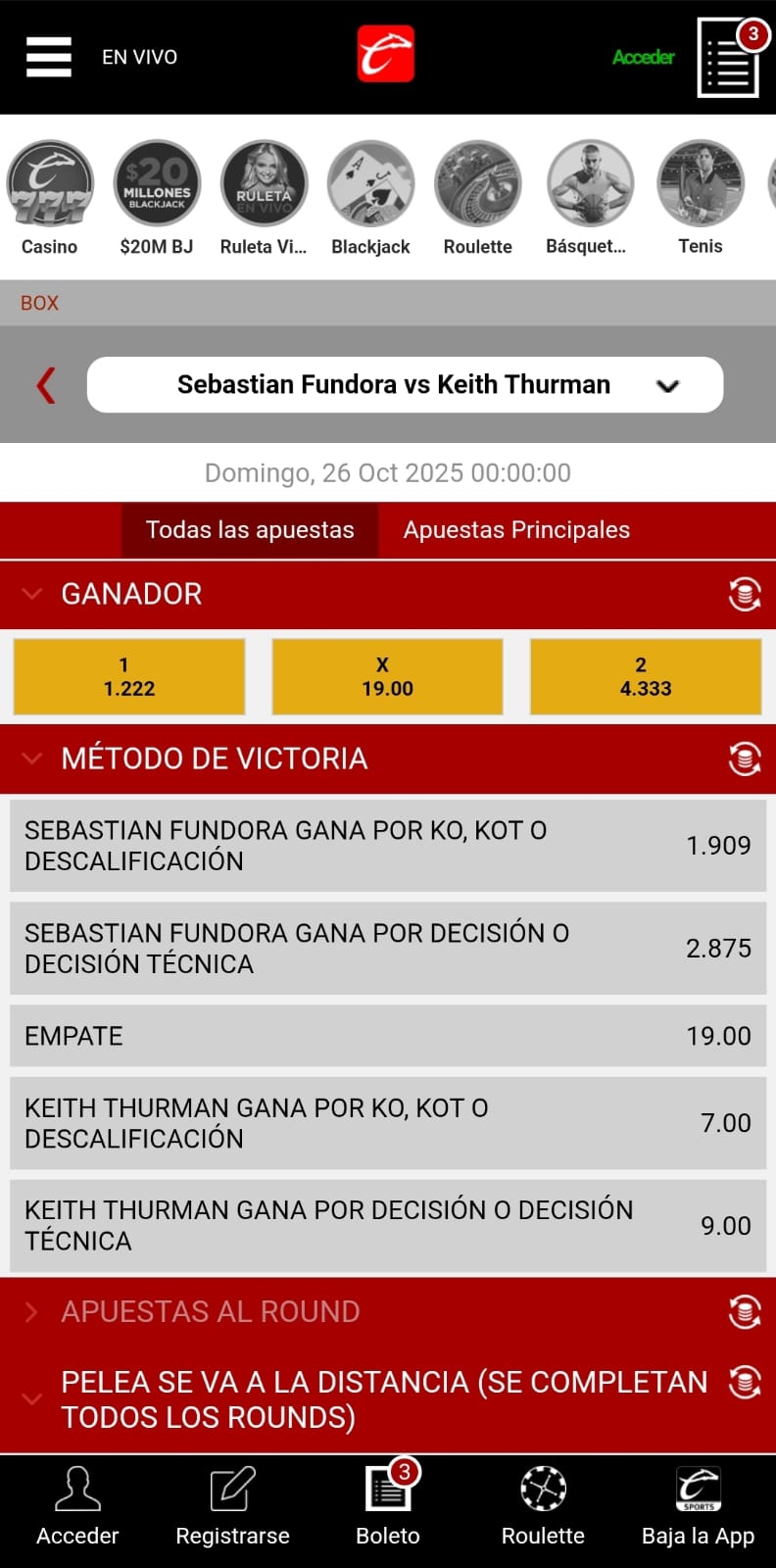776x1568 pixels.
Task: Go back with the red arrow
Action: [x=45, y=385]
